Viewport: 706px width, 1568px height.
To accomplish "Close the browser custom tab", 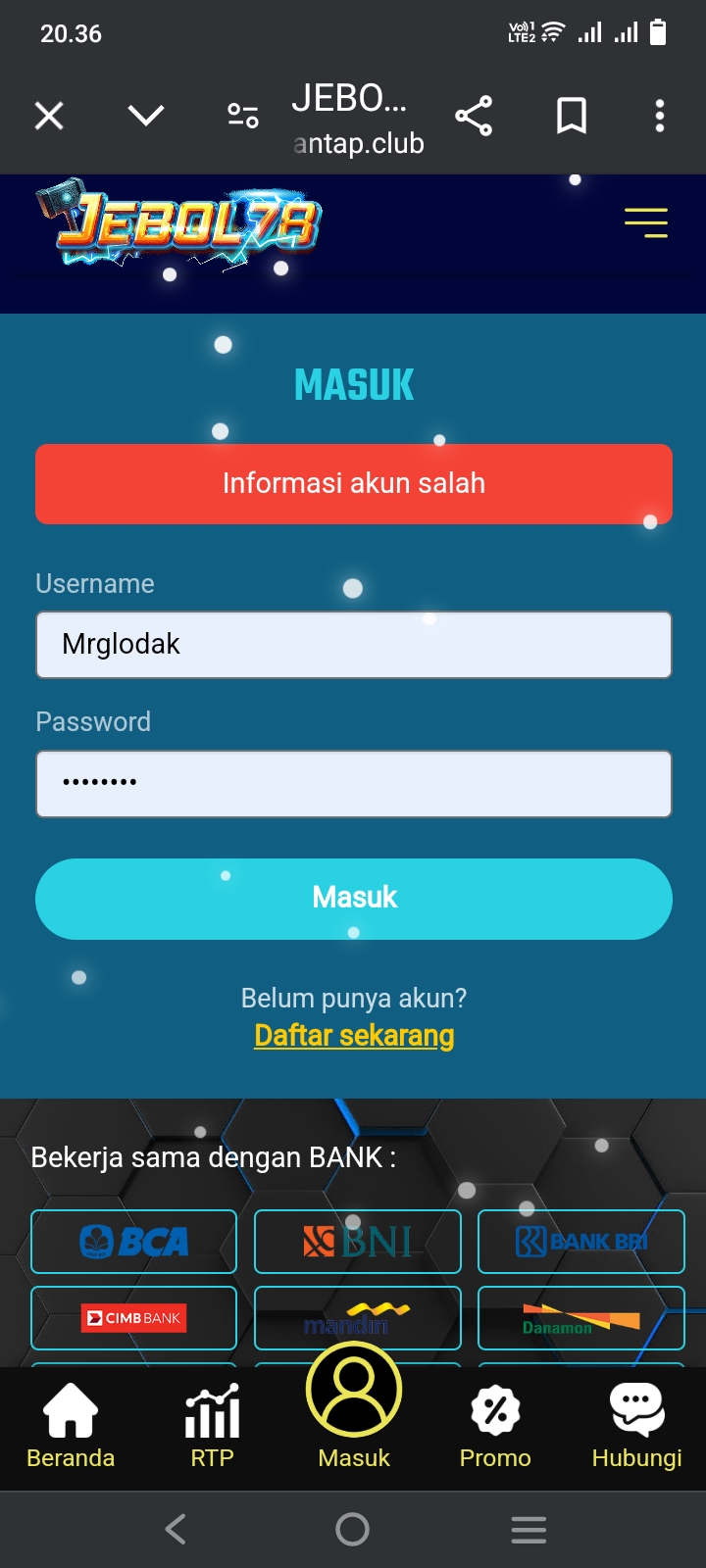I will click(49, 117).
